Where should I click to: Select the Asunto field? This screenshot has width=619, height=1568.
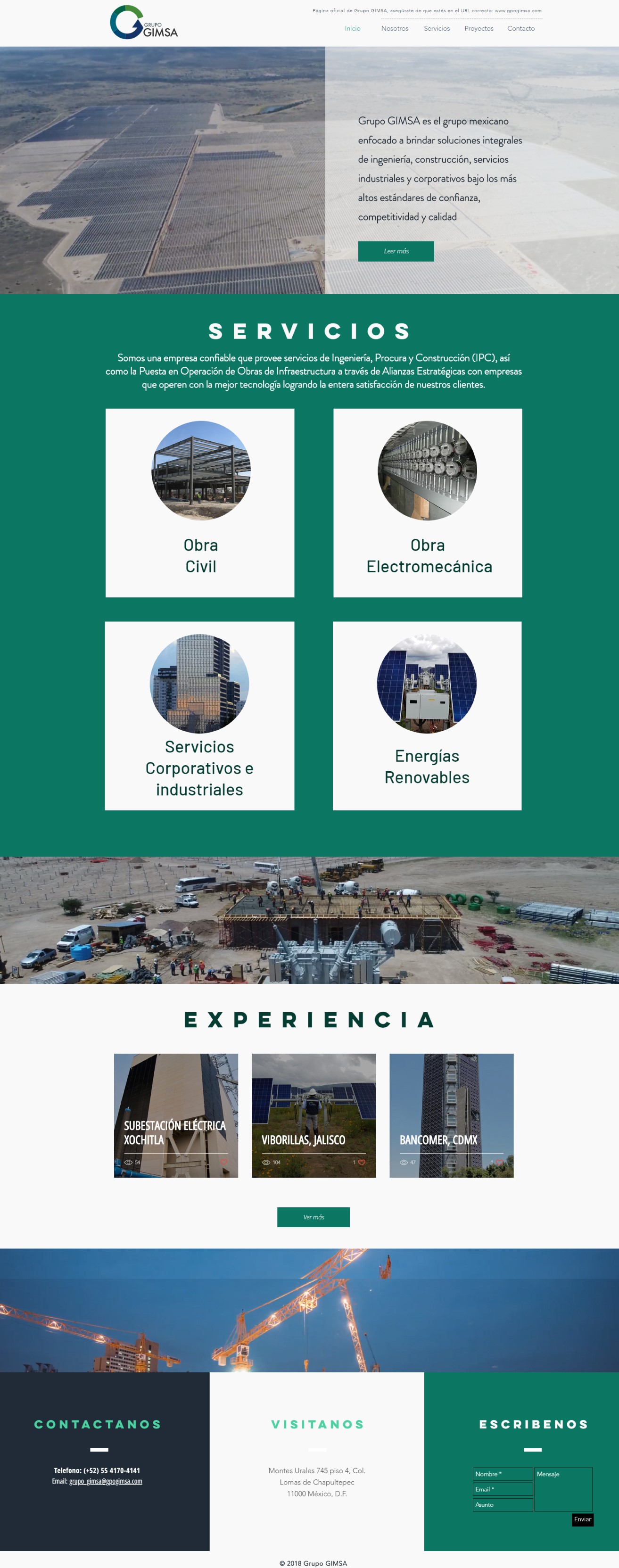(x=503, y=1504)
